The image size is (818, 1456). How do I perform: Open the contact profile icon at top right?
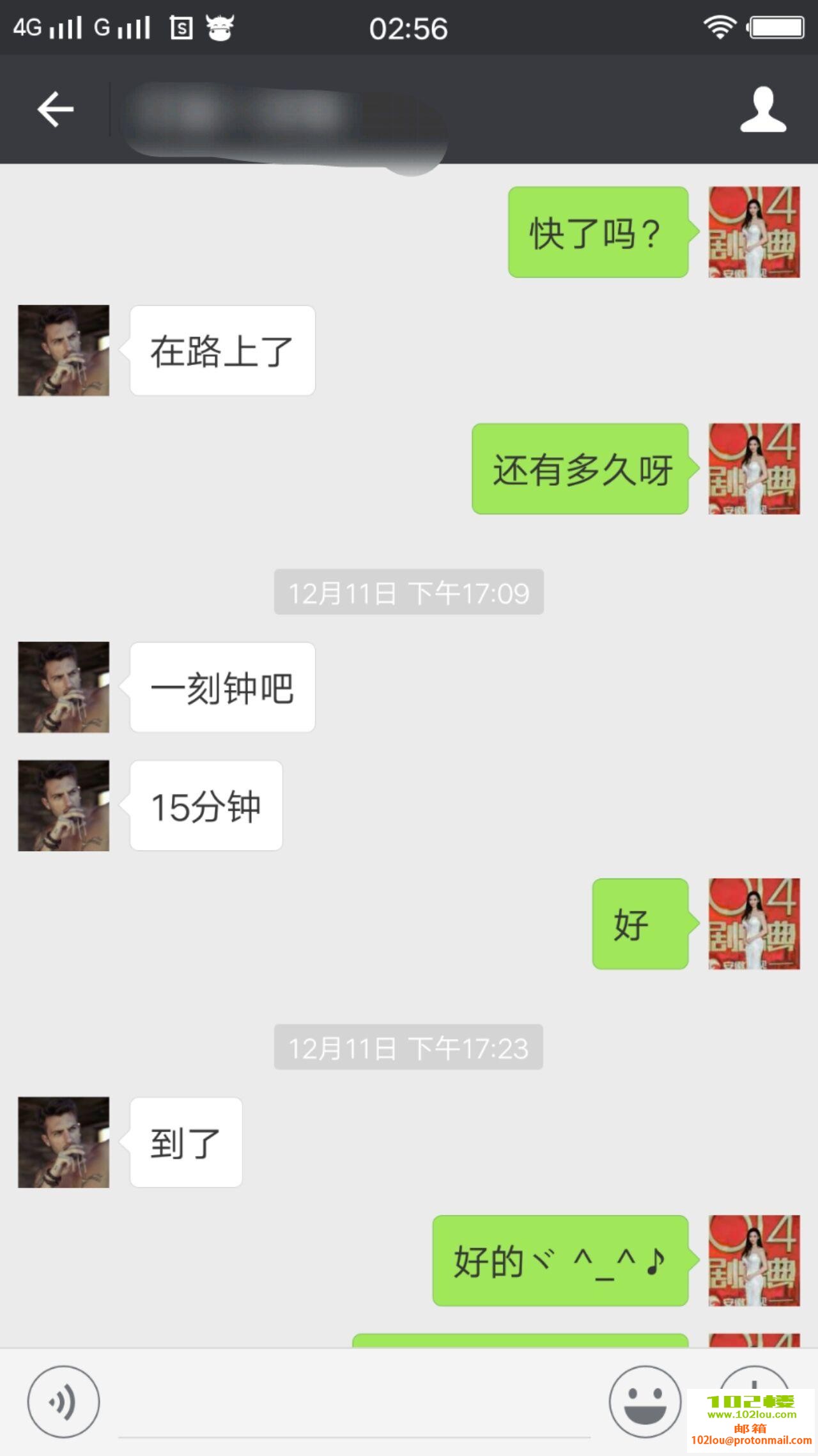tap(764, 109)
